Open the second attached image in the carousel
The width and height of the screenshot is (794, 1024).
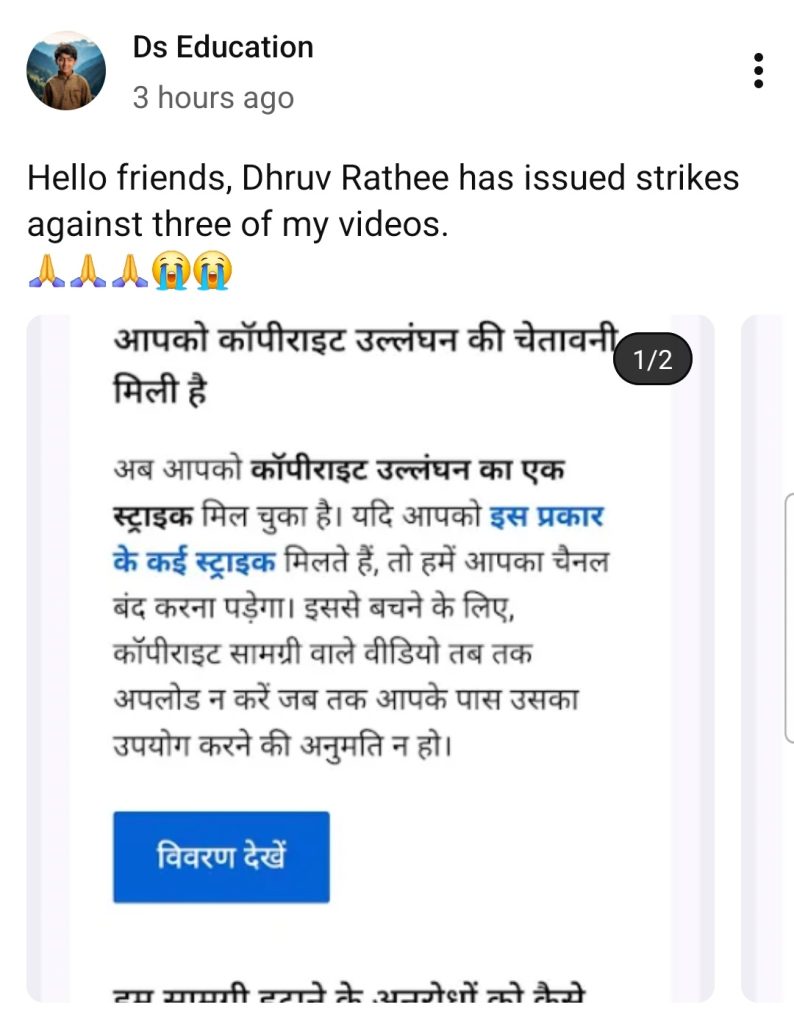(x=768, y=650)
